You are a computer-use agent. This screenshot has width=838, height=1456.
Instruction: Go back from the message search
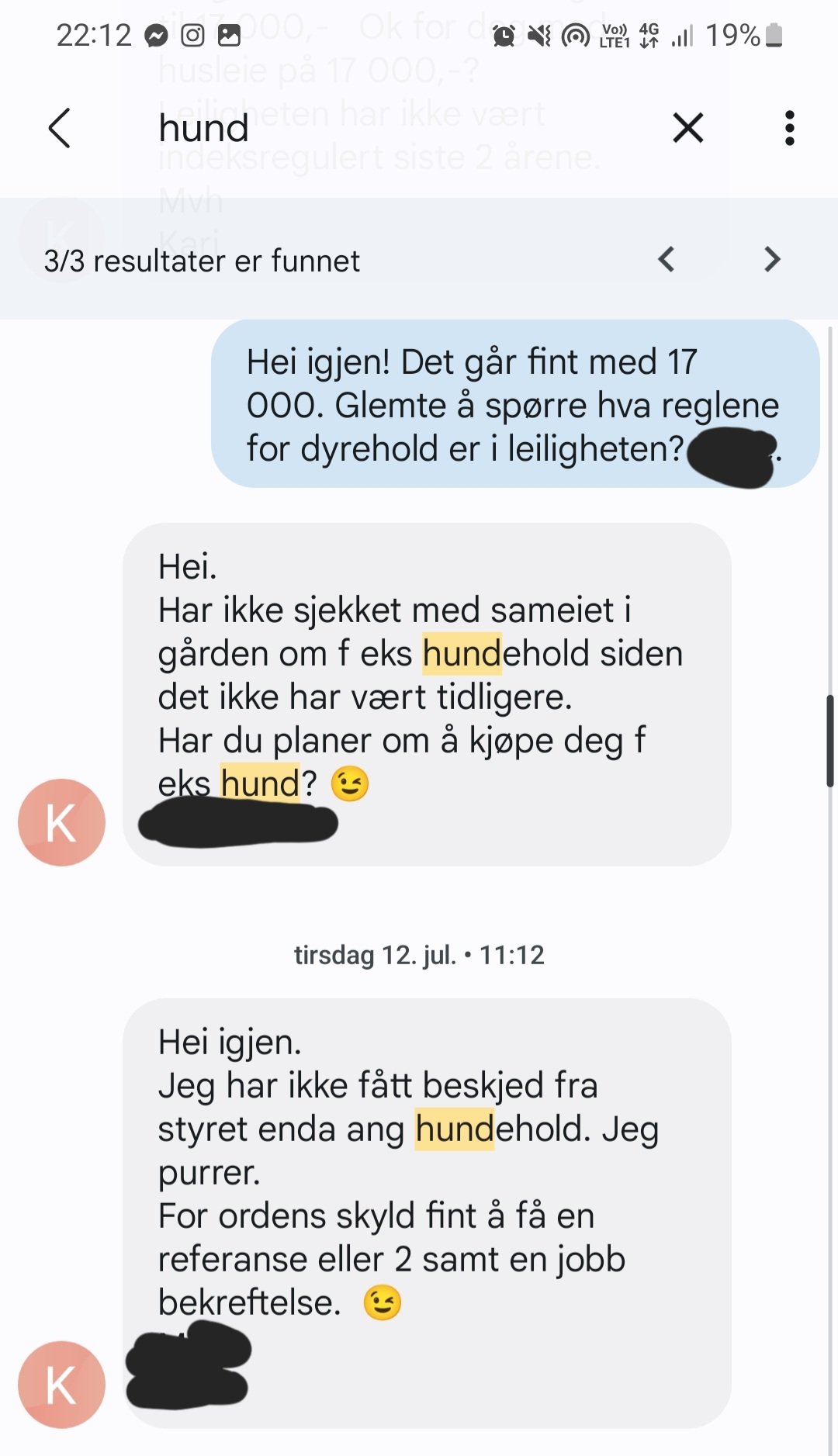60,128
